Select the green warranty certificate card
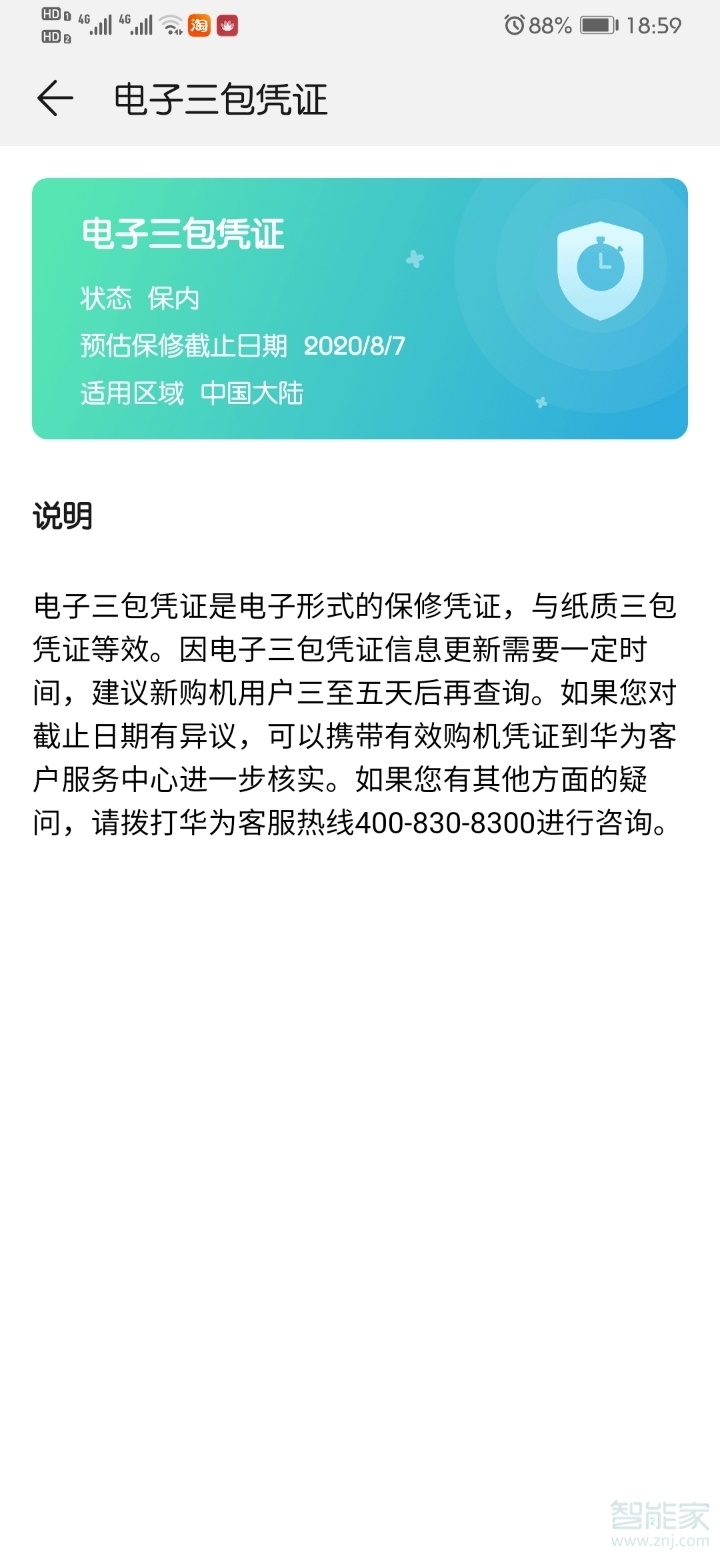Image resolution: width=720 pixels, height=1560 pixels. [x=360, y=310]
